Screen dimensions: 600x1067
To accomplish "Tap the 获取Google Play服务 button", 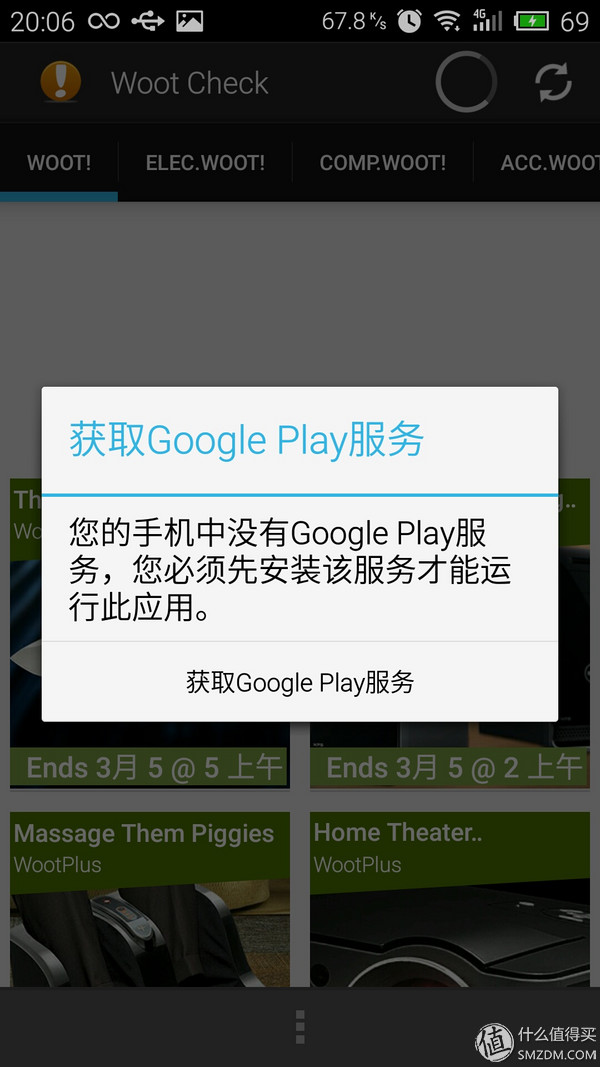I will pos(300,682).
